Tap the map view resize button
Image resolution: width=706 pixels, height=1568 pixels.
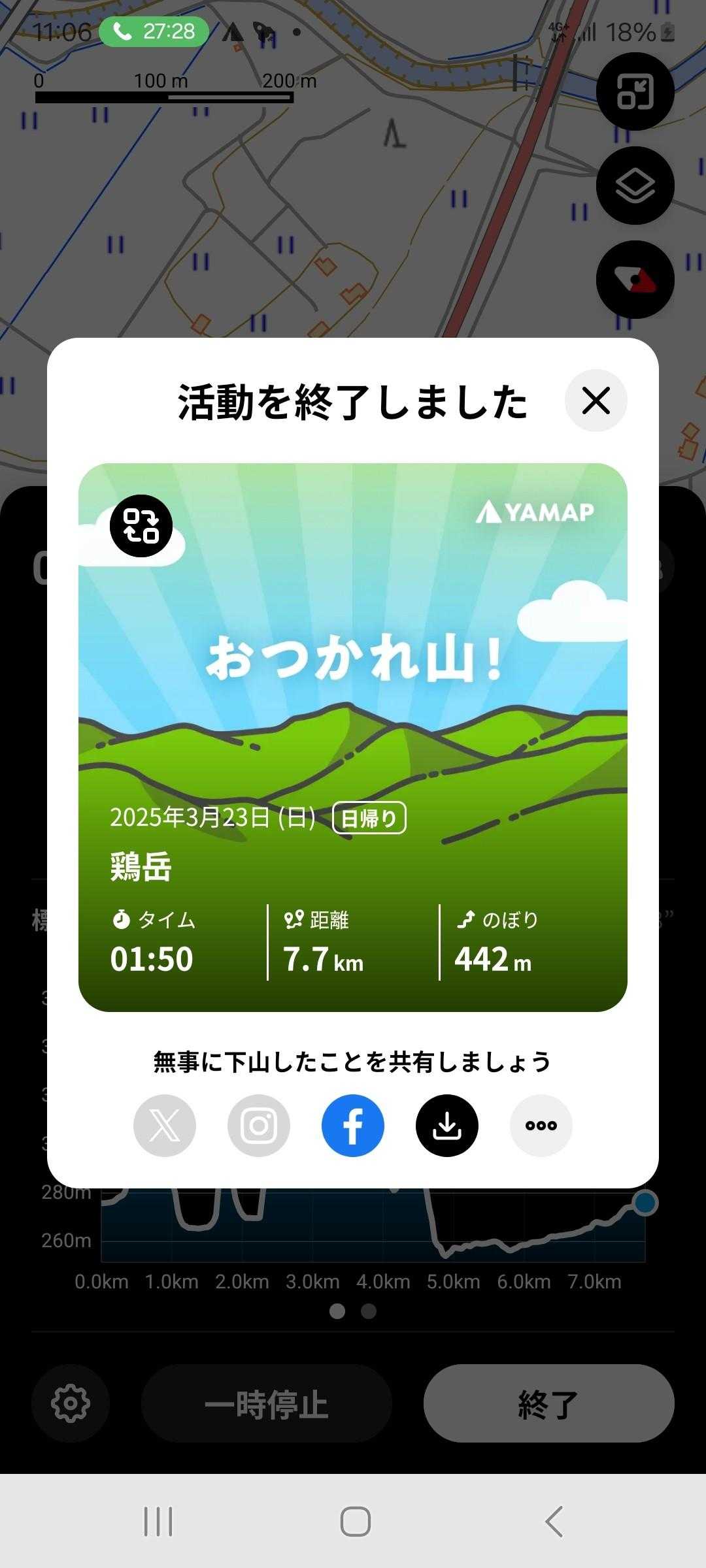tap(635, 91)
